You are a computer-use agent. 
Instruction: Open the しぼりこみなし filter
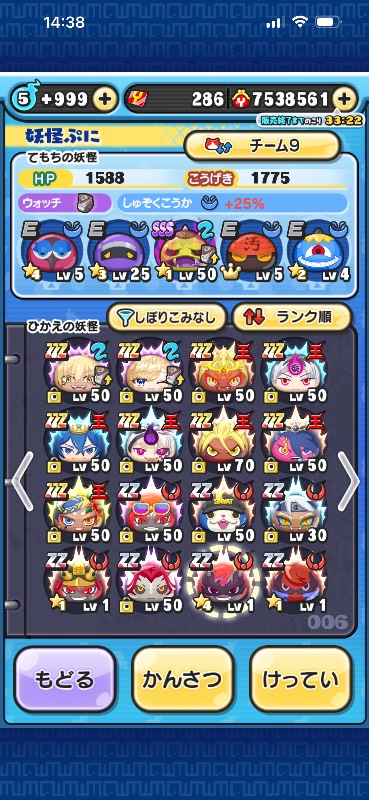pyautogui.click(x=166, y=318)
